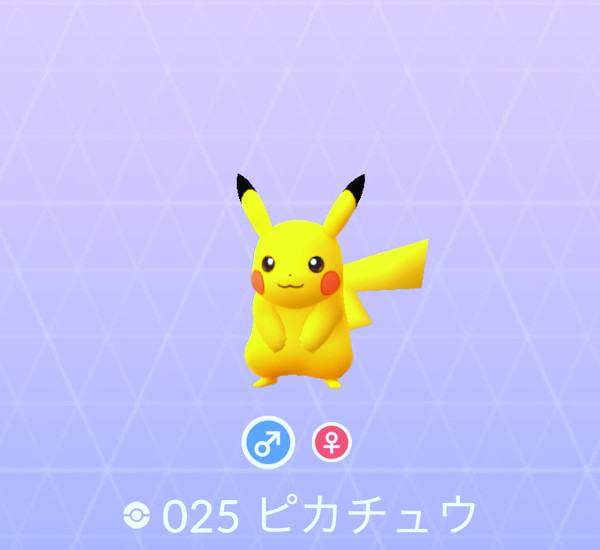Viewport: 600px width, 550px height.
Task: Select the male gender icon
Action: [x=268, y=442]
